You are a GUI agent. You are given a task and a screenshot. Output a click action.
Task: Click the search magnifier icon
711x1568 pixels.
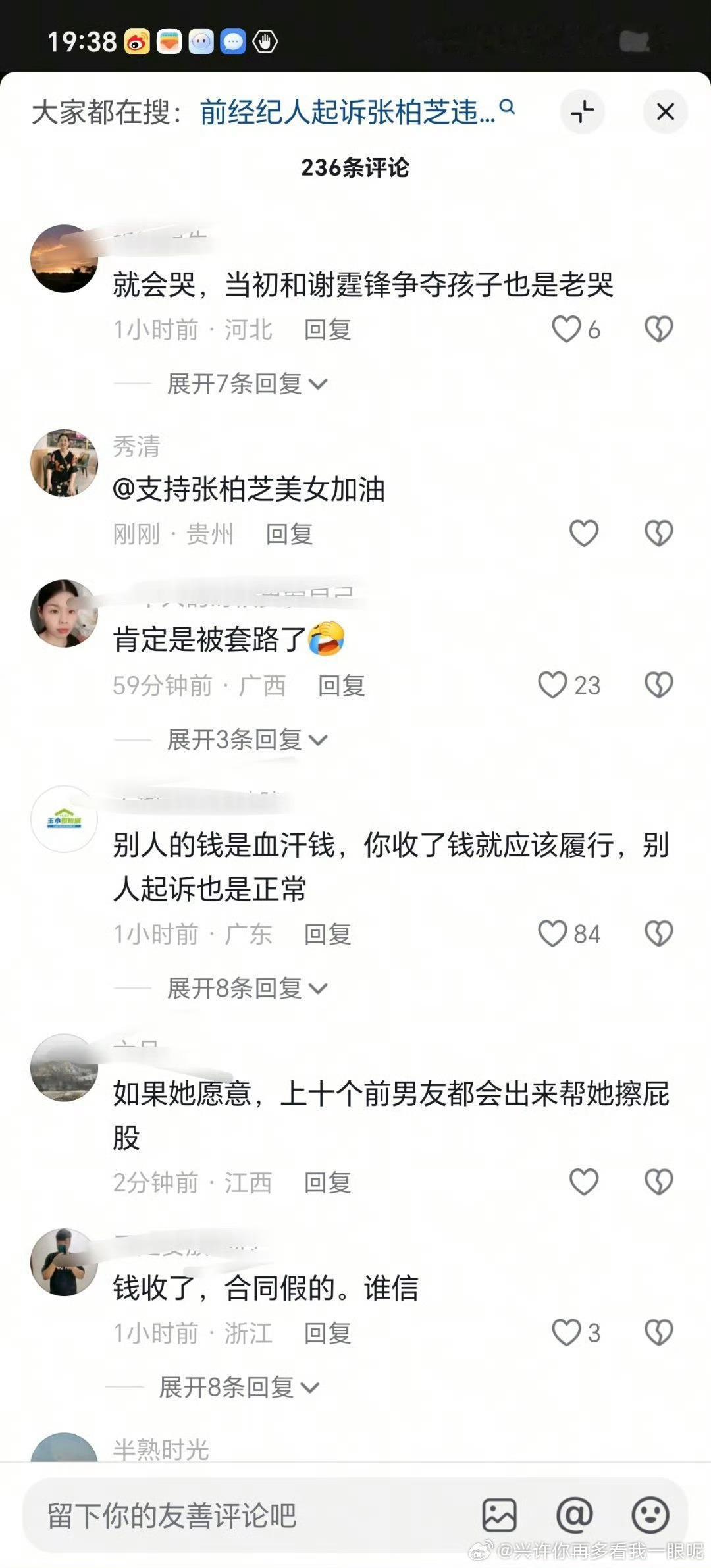tap(507, 109)
